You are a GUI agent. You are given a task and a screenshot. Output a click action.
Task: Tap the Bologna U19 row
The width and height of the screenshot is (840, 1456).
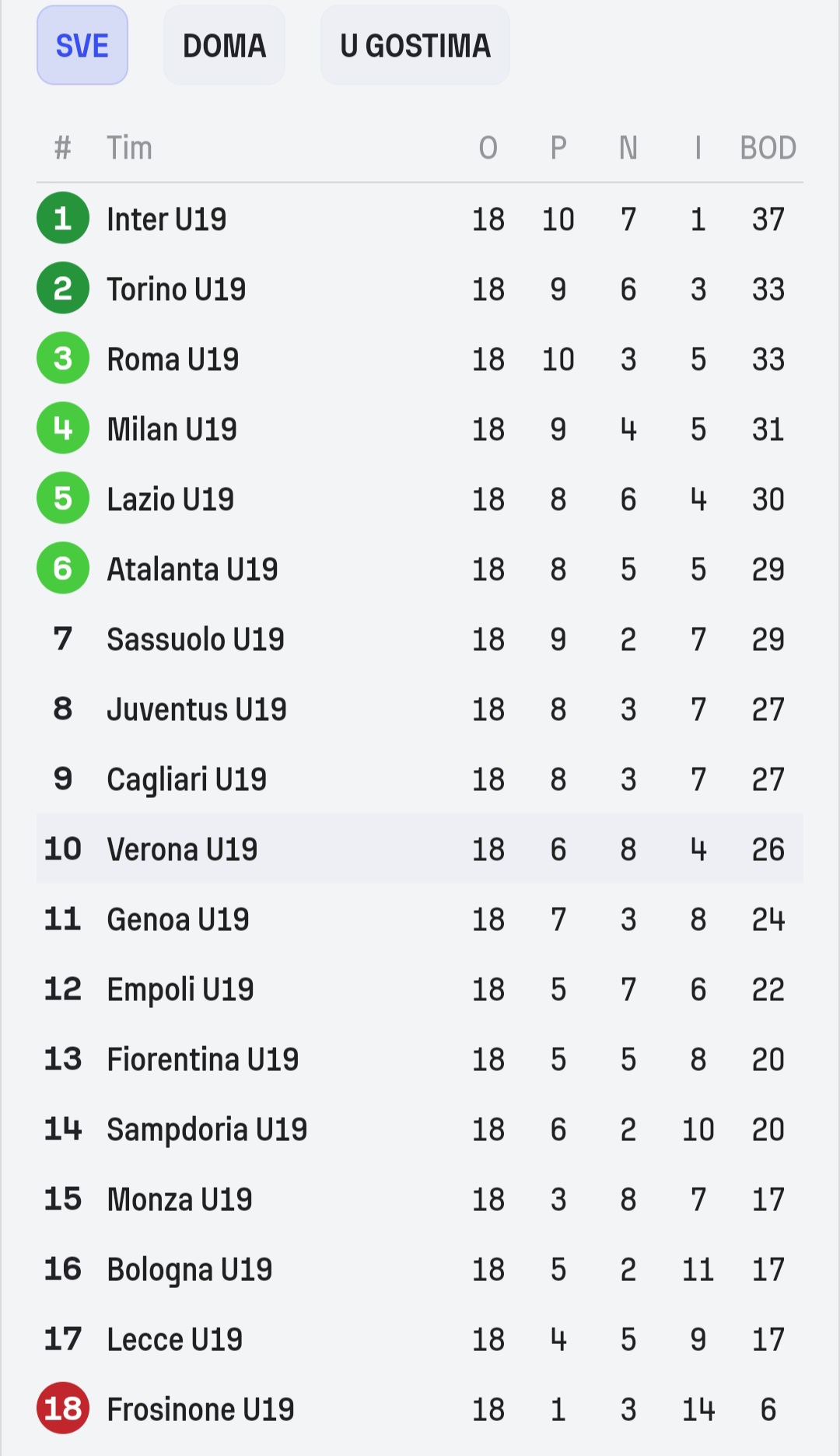pyautogui.click(x=420, y=1269)
